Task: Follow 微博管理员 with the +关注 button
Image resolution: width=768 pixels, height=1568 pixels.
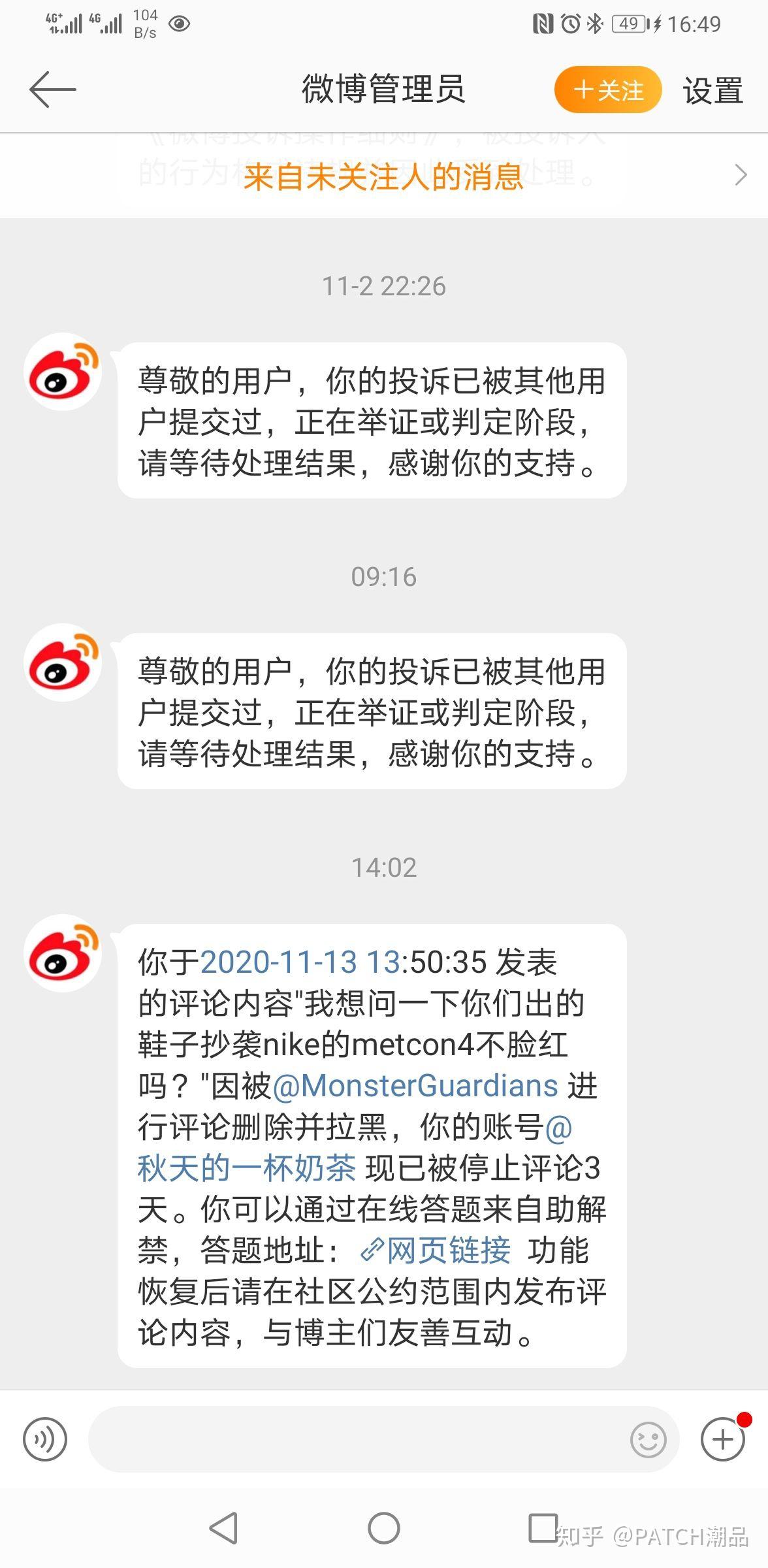Action: [607, 90]
